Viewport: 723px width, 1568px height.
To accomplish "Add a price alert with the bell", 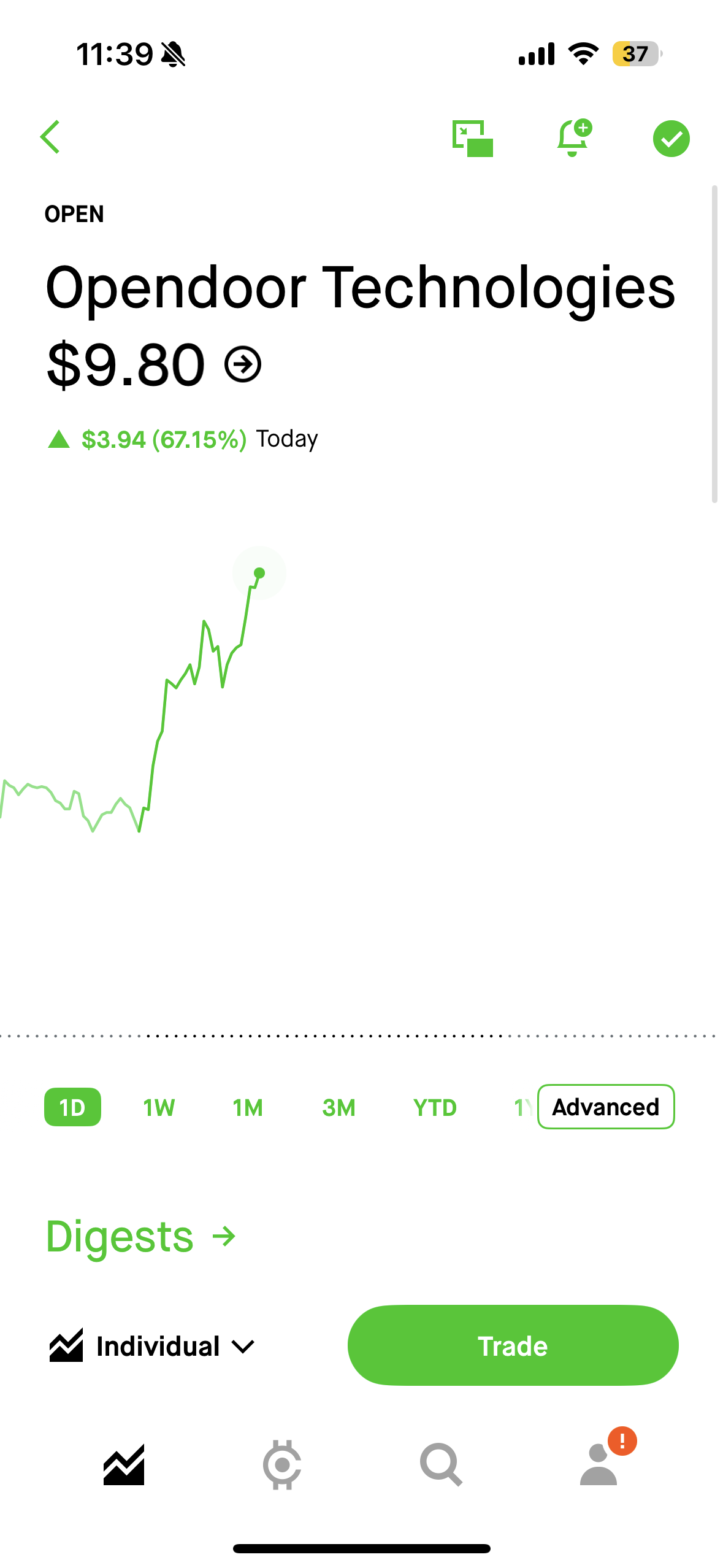I will (573, 137).
